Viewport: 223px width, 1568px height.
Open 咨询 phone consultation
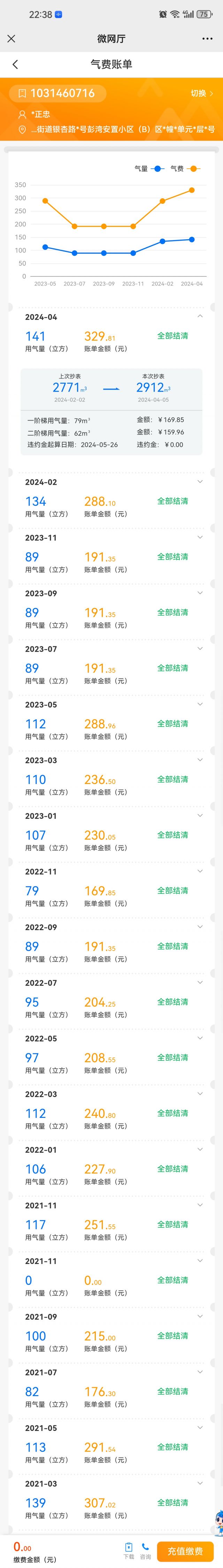(x=146, y=1550)
